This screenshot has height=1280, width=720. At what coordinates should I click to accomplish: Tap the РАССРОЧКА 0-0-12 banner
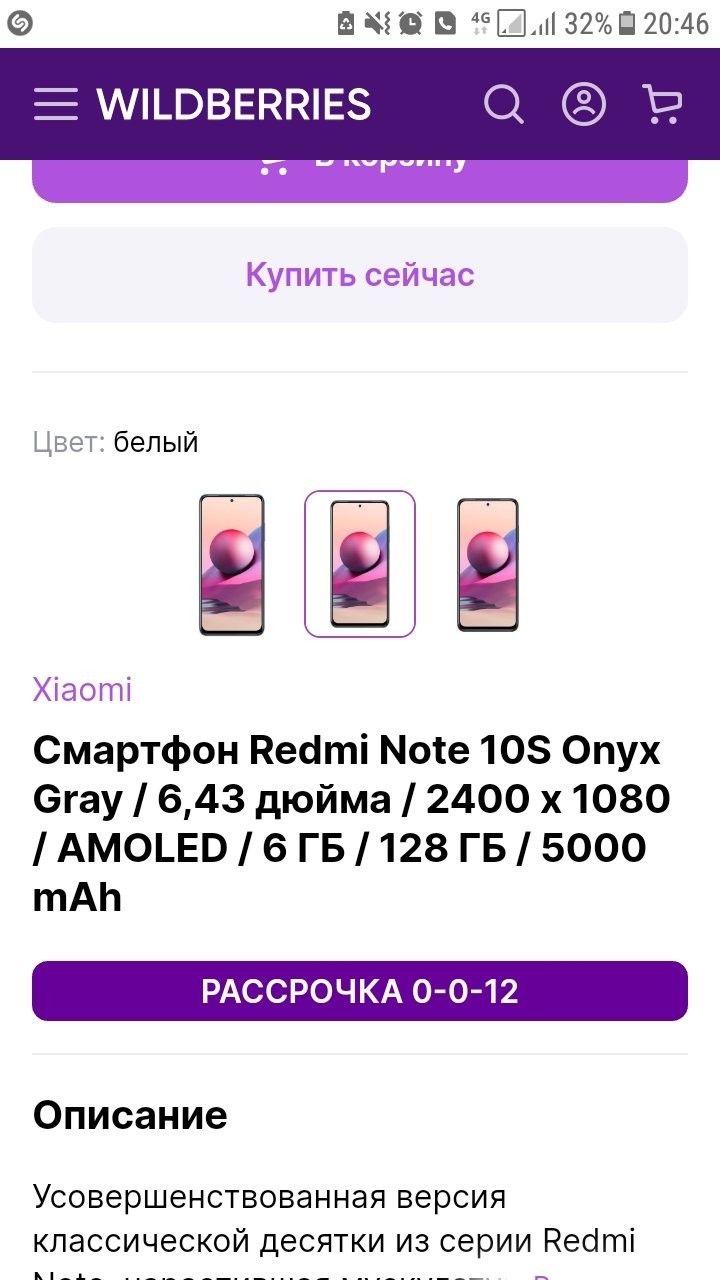pos(360,991)
